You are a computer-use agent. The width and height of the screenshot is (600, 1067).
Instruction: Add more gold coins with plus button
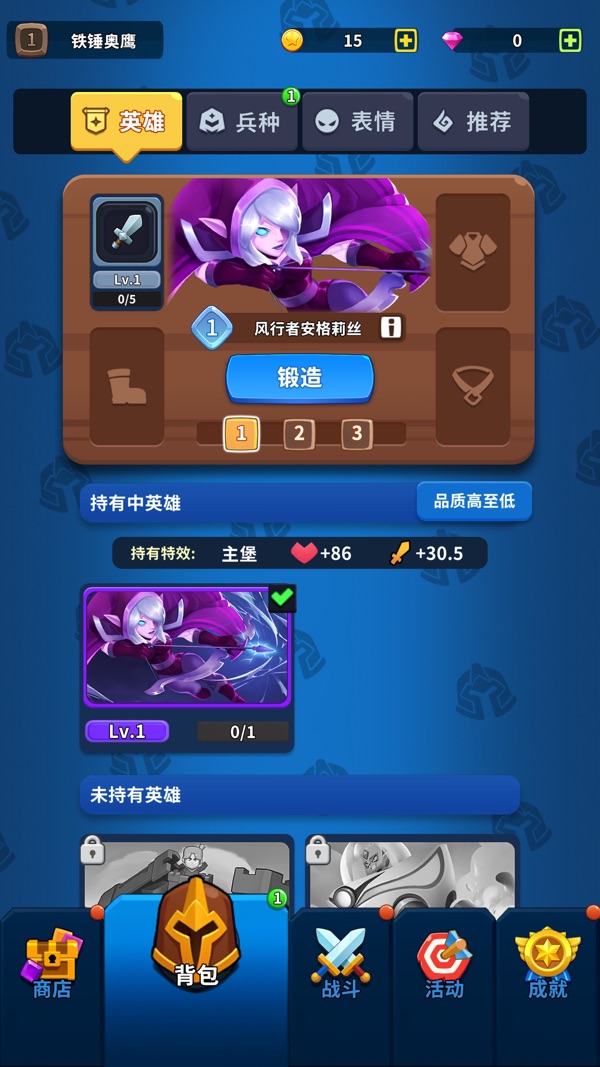[x=405, y=41]
